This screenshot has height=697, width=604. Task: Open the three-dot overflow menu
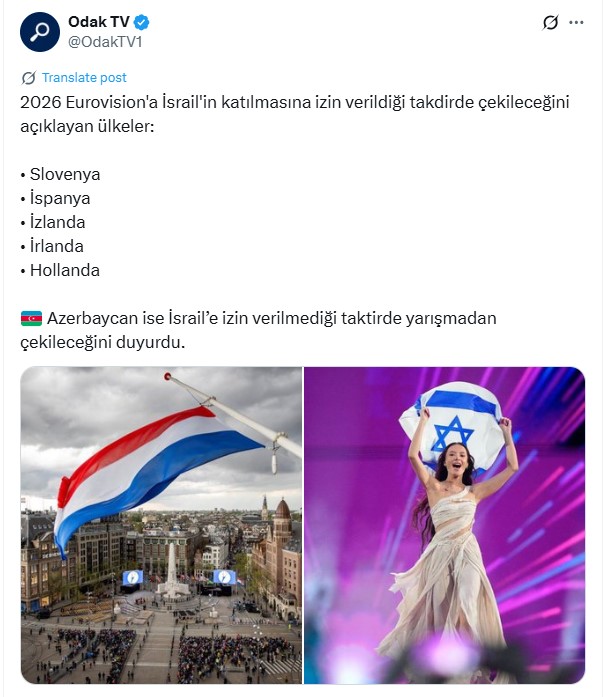(x=576, y=23)
